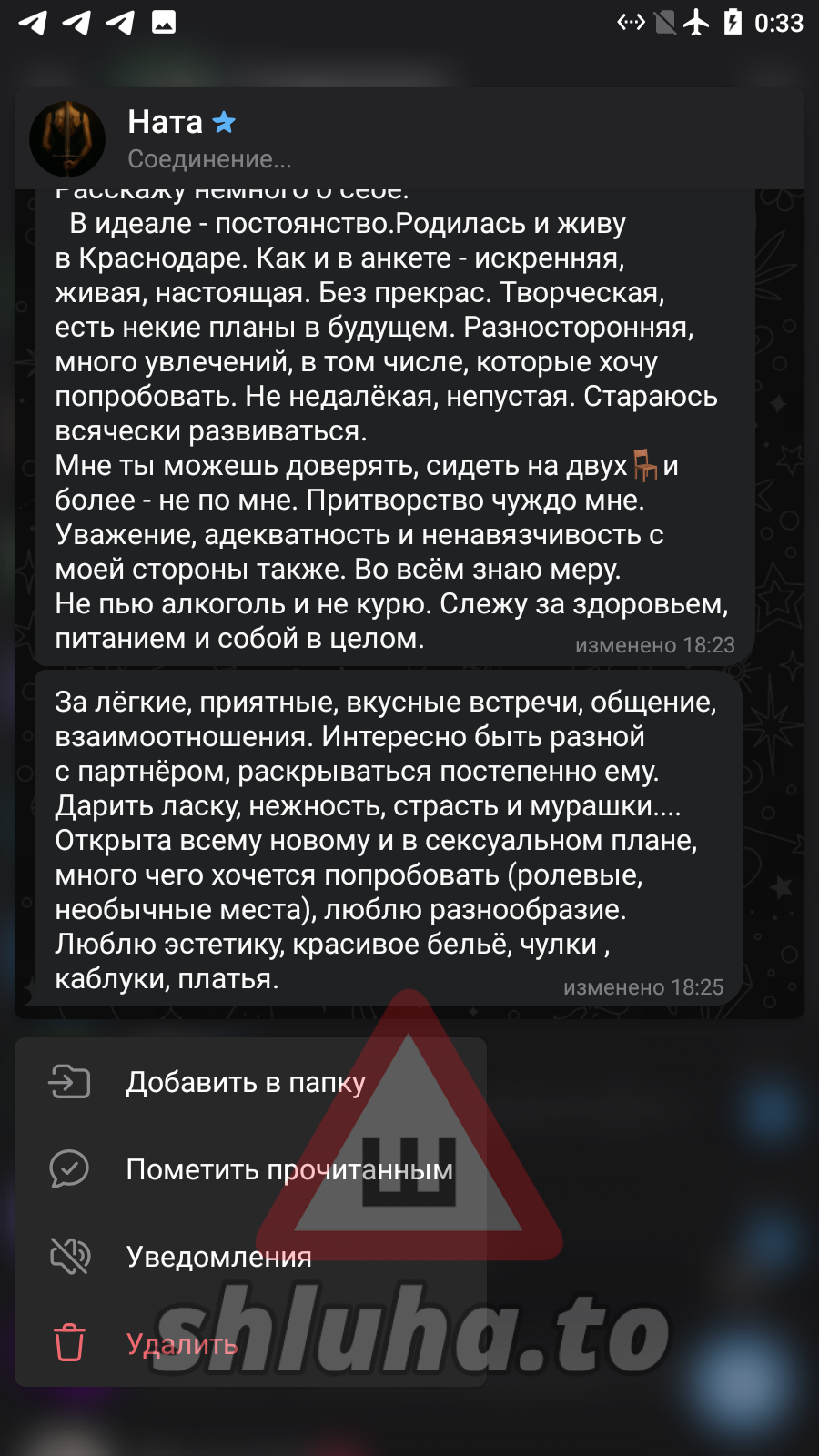
Task: Open Ната's profile from the header
Action: [166, 137]
